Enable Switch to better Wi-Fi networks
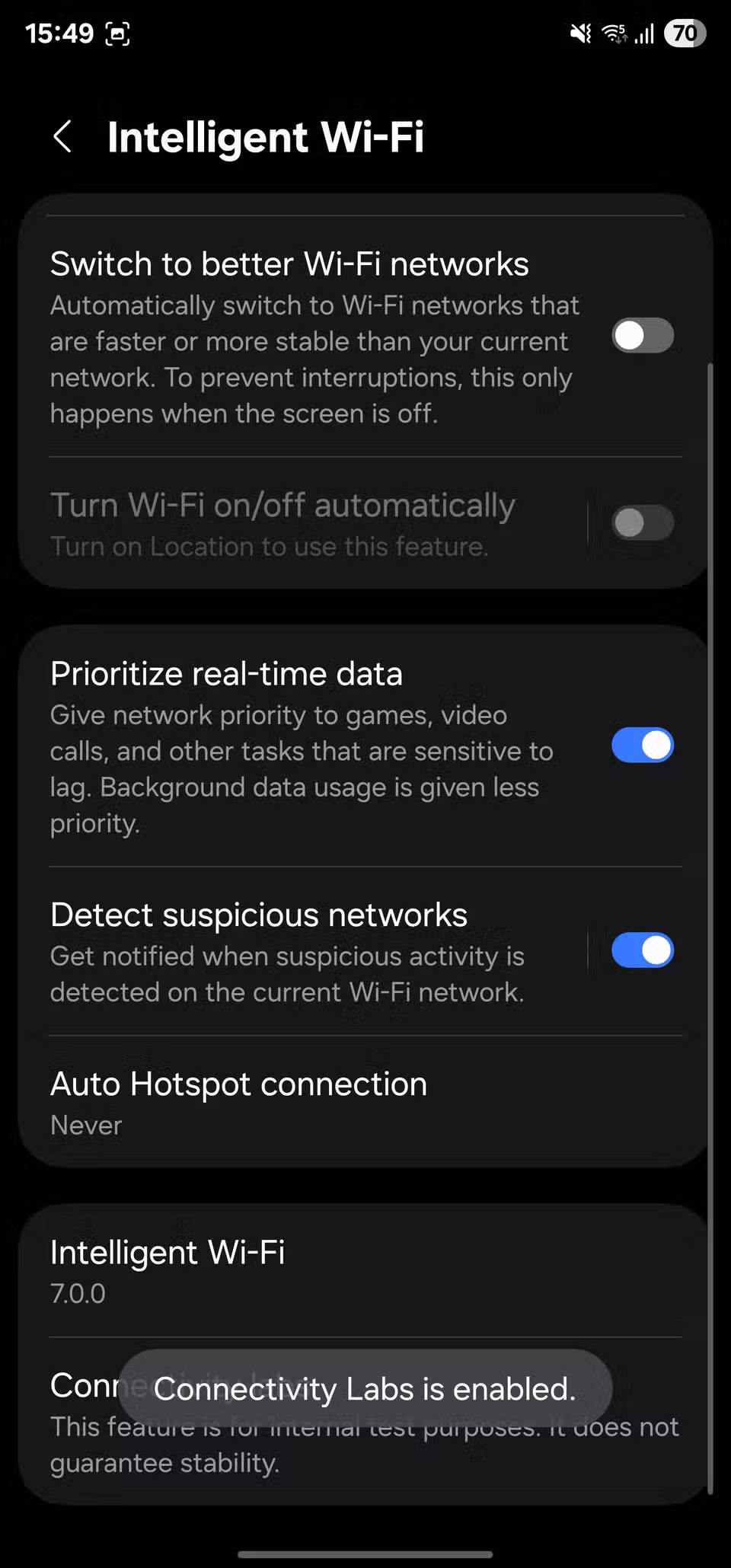731x1568 pixels. pos(642,335)
